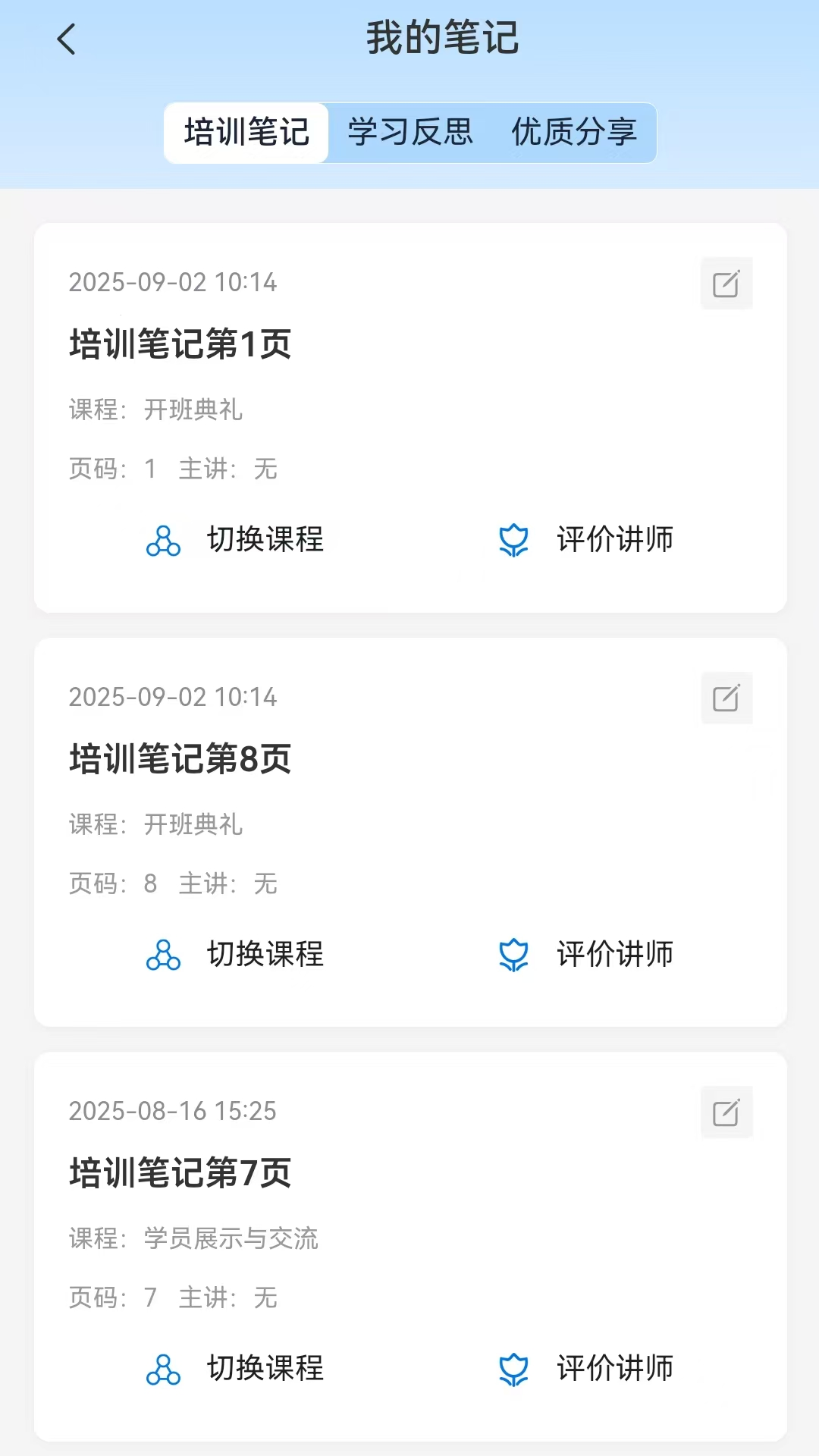Open the 培训笔记第8页 card
Image resolution: width=819 pixels, height=1456 pixels.
pos(180,759)
